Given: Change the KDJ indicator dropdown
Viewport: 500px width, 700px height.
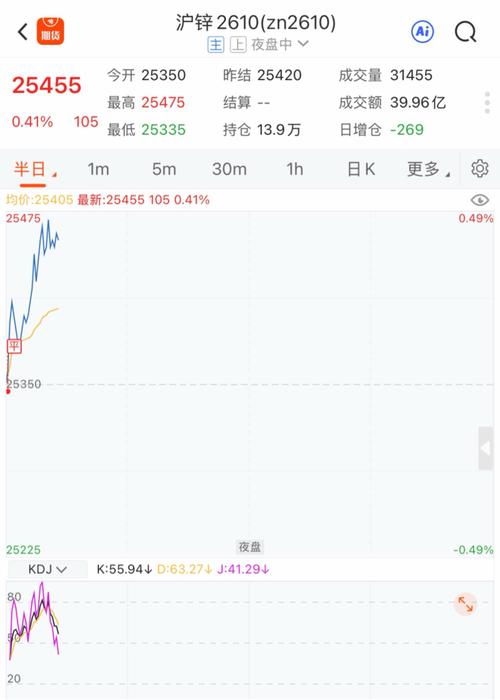Looking at the screenshot, I should (x=47, y=569).
